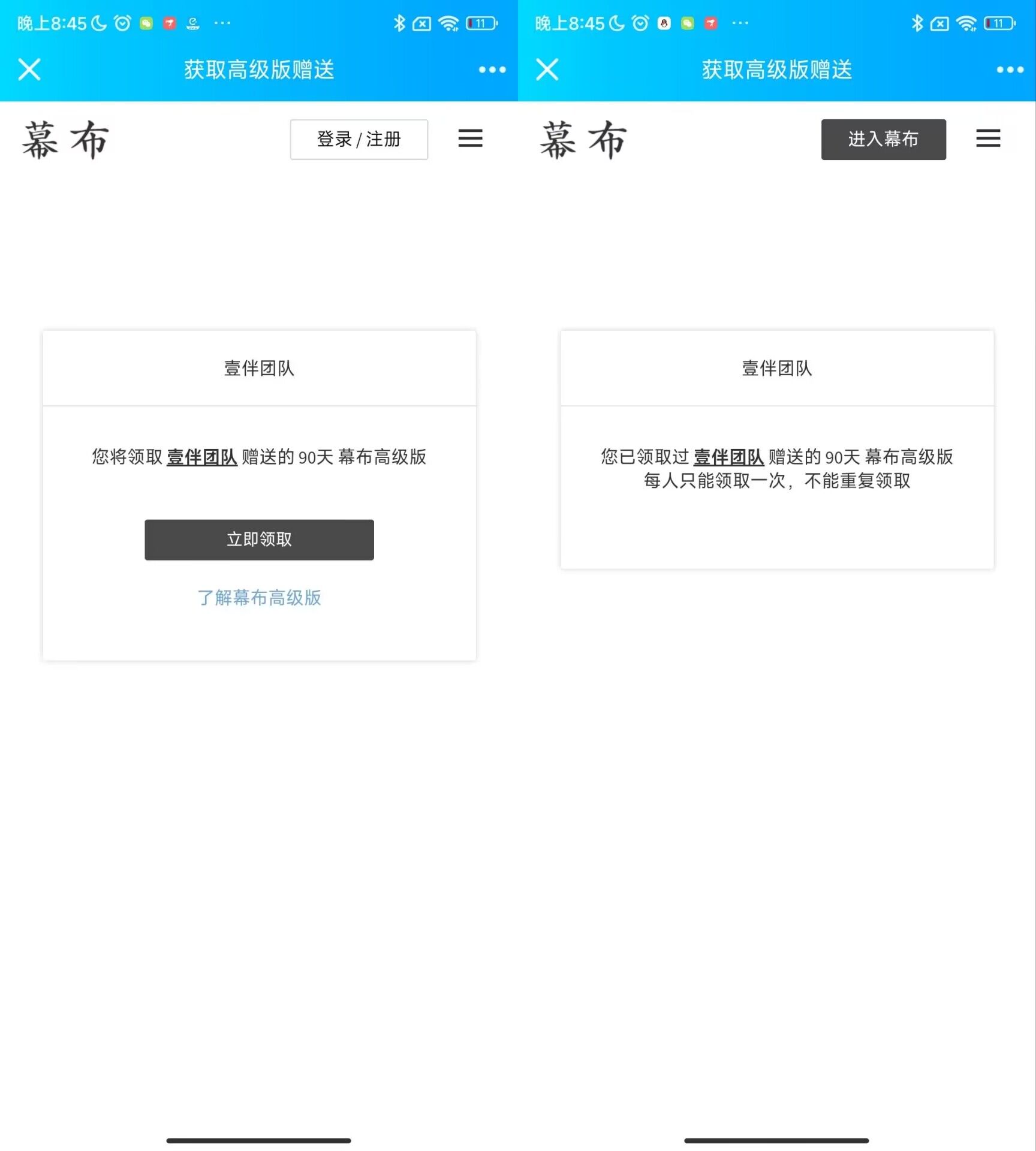Open hamburger menu beside 进入幕布

[x=987, y=138]
